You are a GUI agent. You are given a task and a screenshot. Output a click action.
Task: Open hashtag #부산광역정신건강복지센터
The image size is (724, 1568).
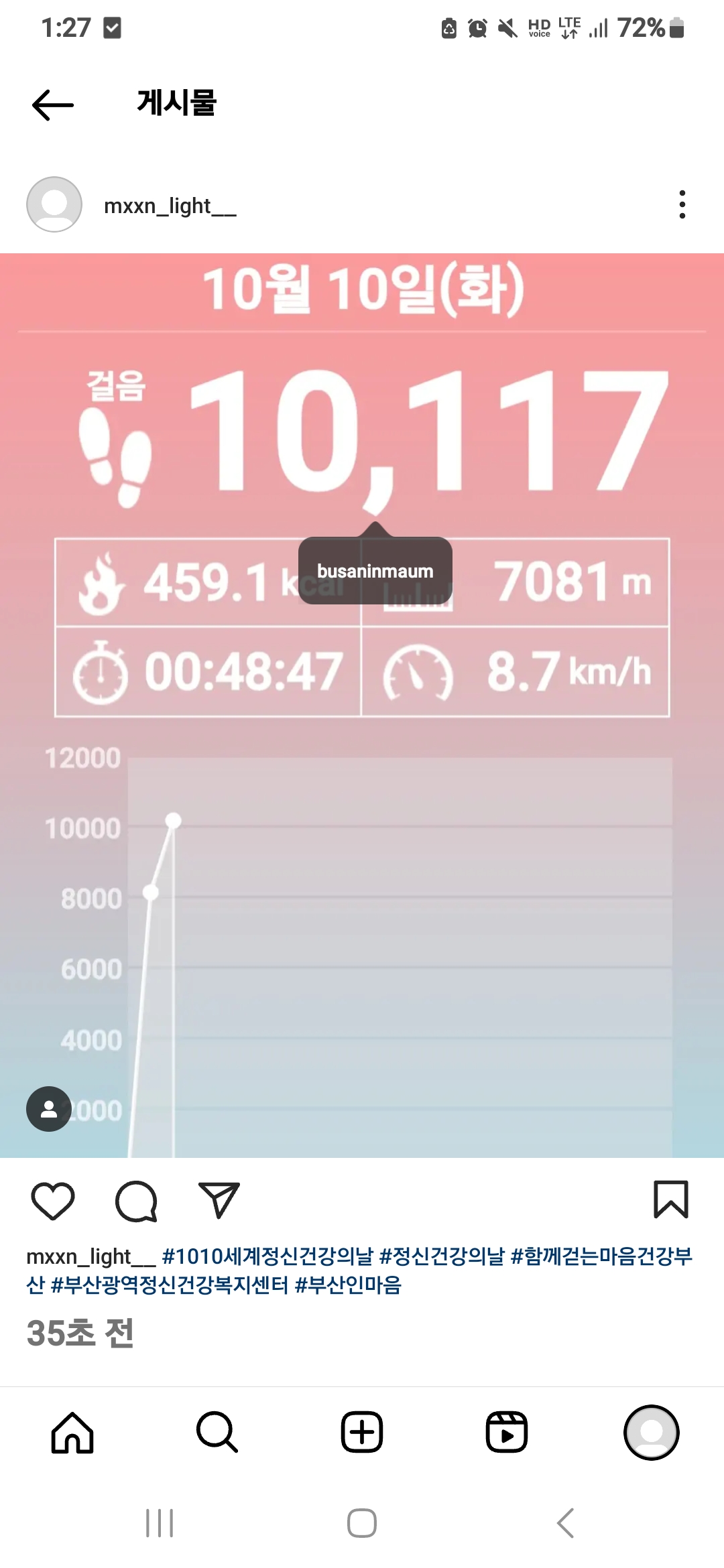point(170,1285)
